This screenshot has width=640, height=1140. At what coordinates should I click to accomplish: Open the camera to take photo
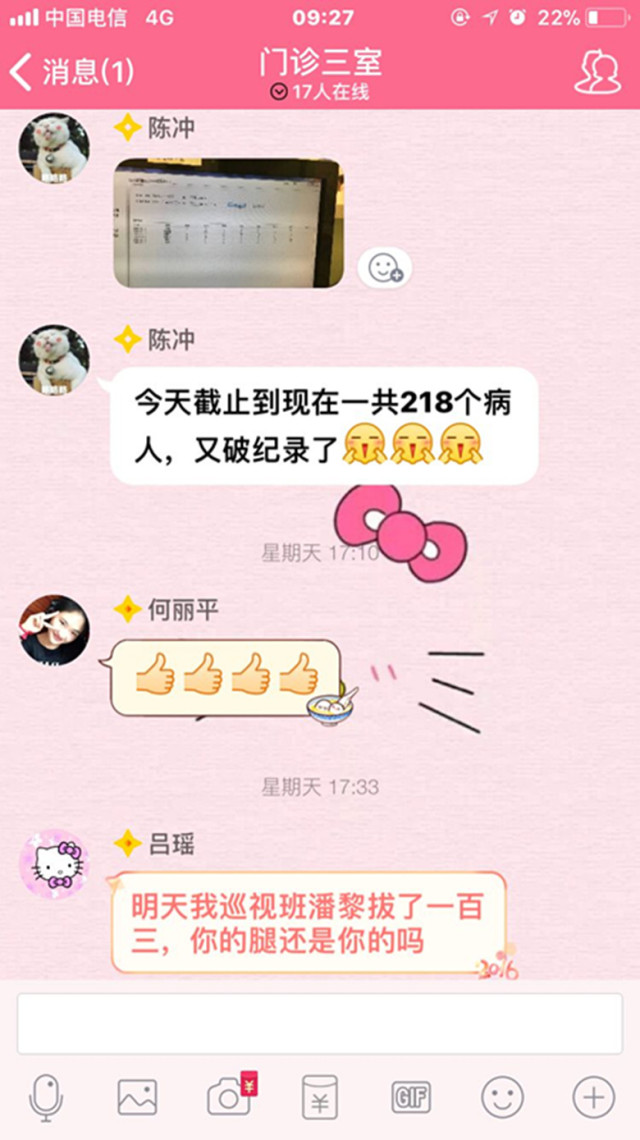[x=229, y=1097]
